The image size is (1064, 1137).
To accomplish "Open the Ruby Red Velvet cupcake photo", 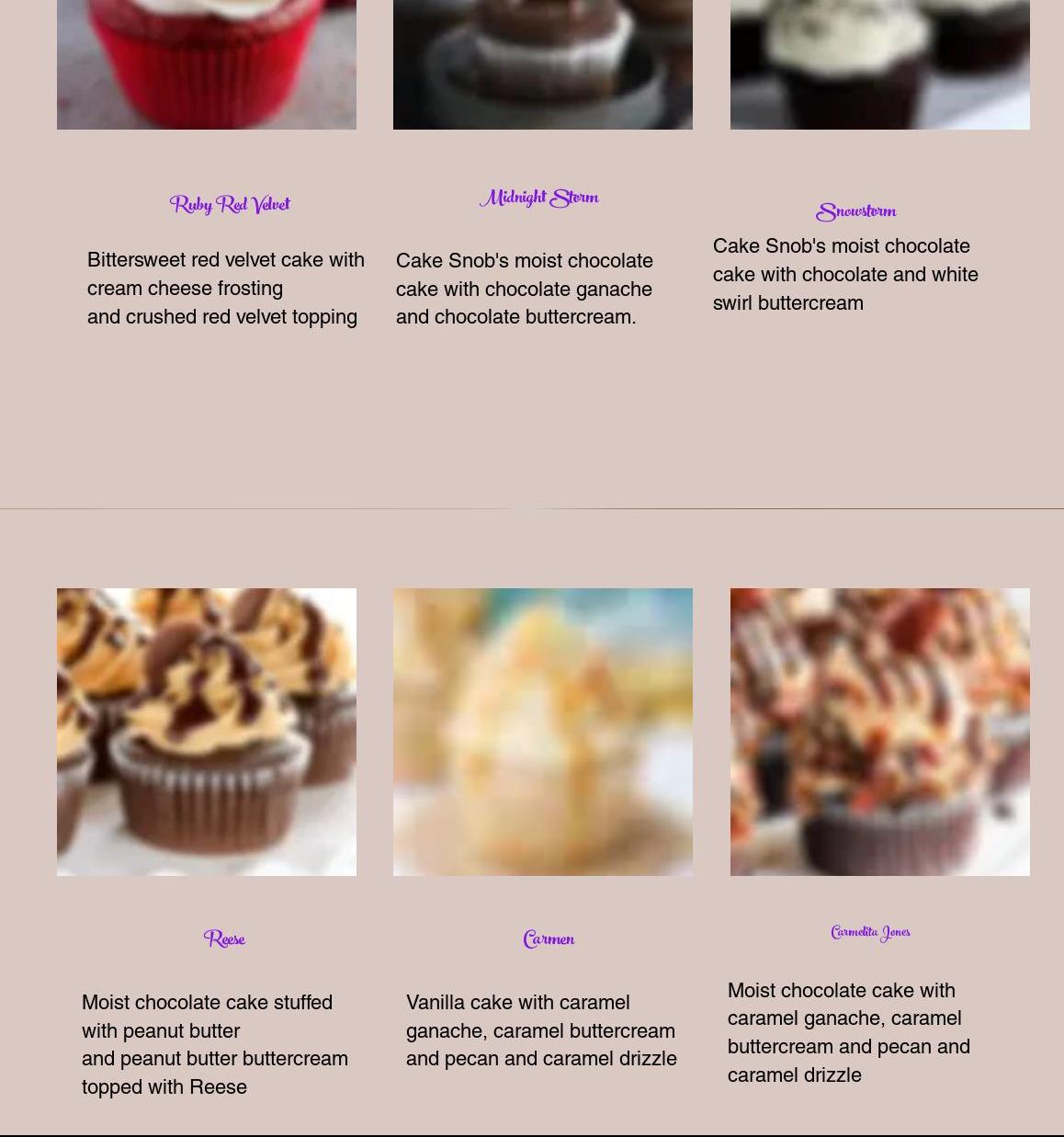I will [206, 64].
